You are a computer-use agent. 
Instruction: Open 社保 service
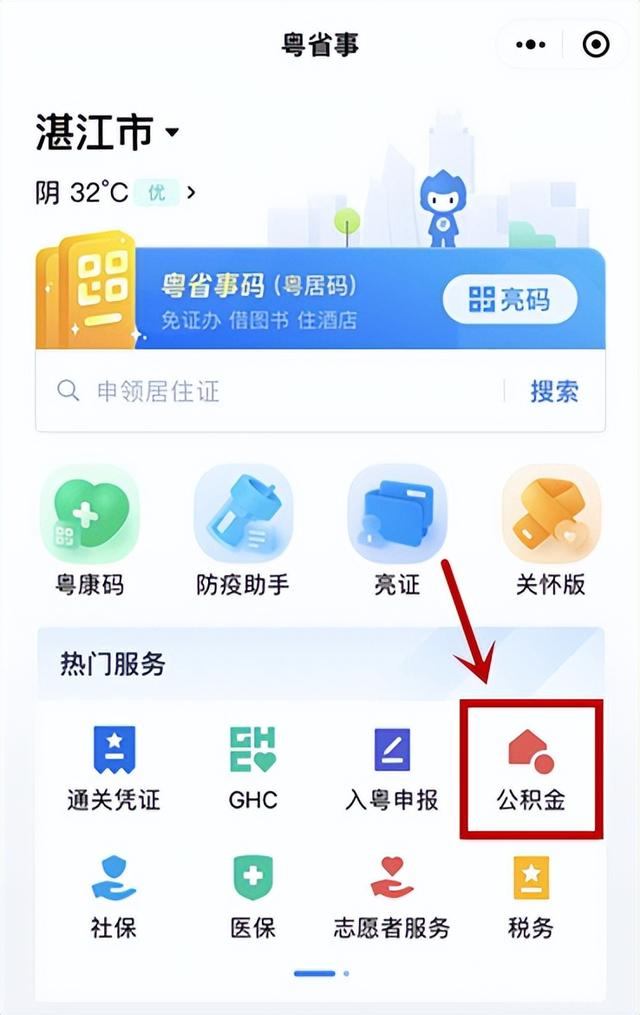click(114, 895)
